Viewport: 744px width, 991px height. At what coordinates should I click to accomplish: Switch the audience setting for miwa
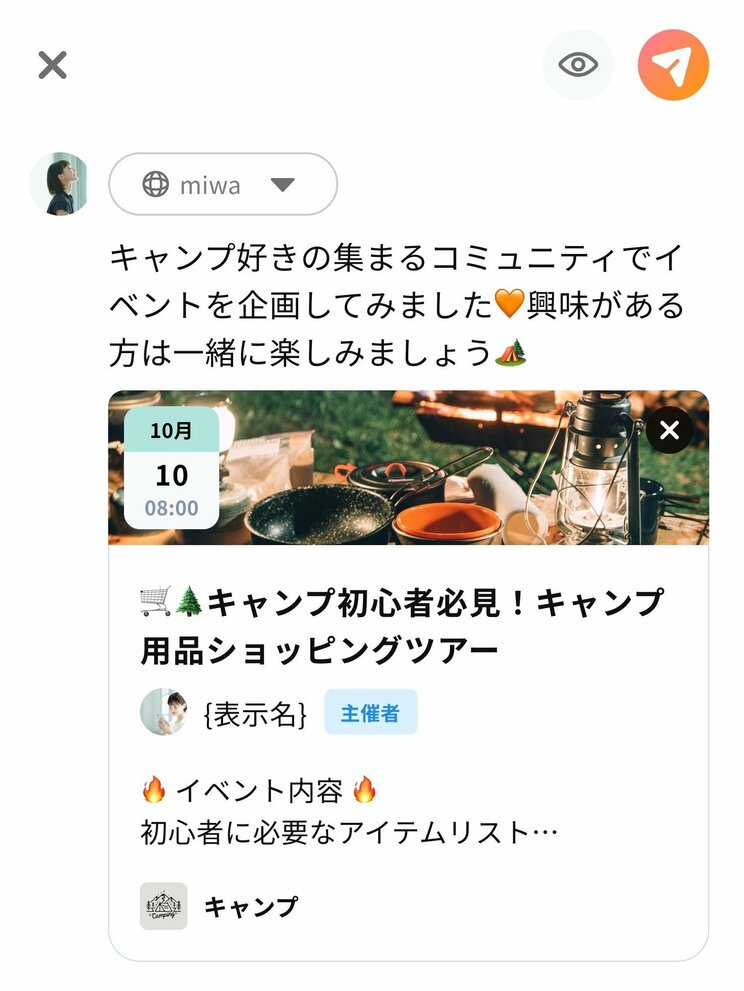222,184
